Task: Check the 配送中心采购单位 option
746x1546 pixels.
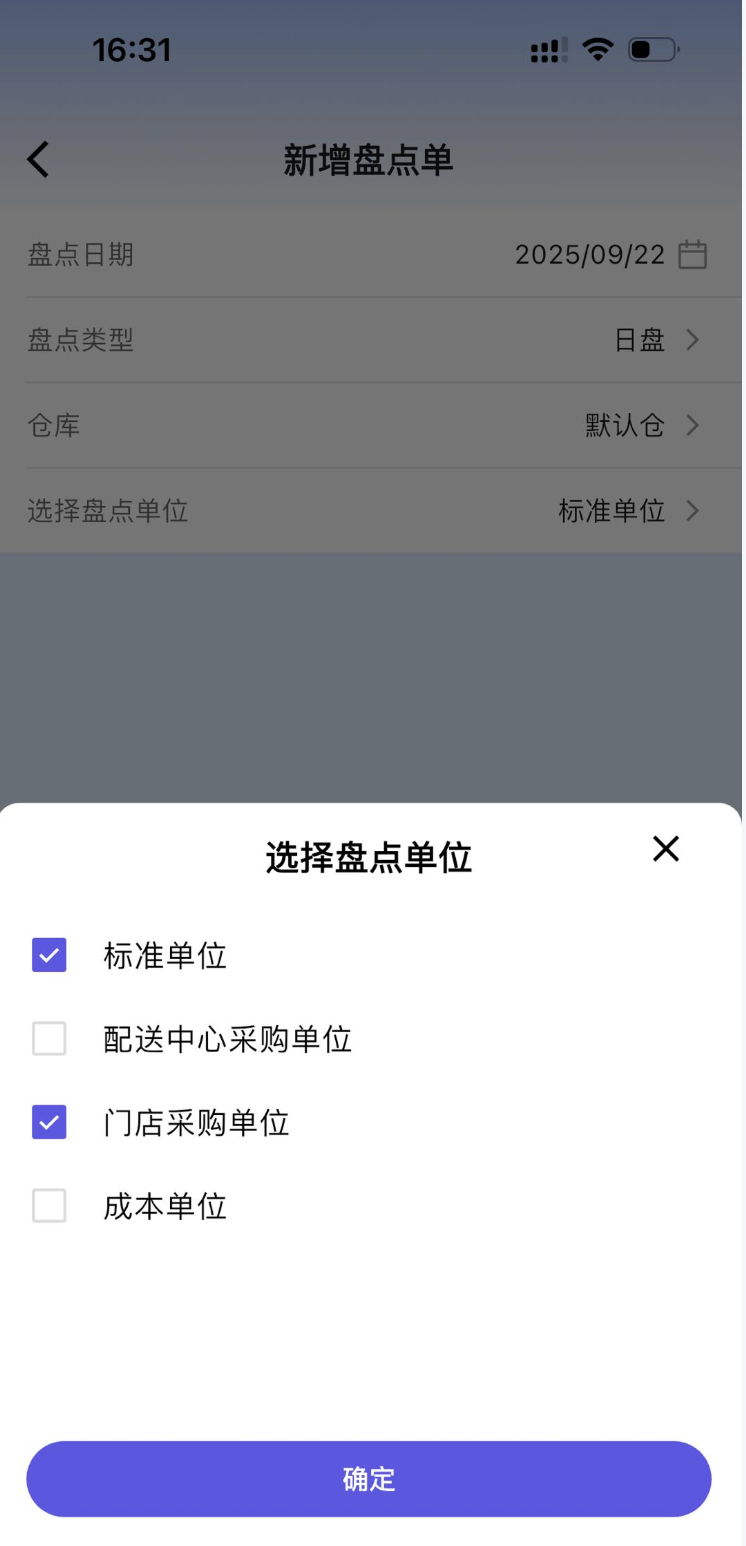Action: click(49, 1039)
